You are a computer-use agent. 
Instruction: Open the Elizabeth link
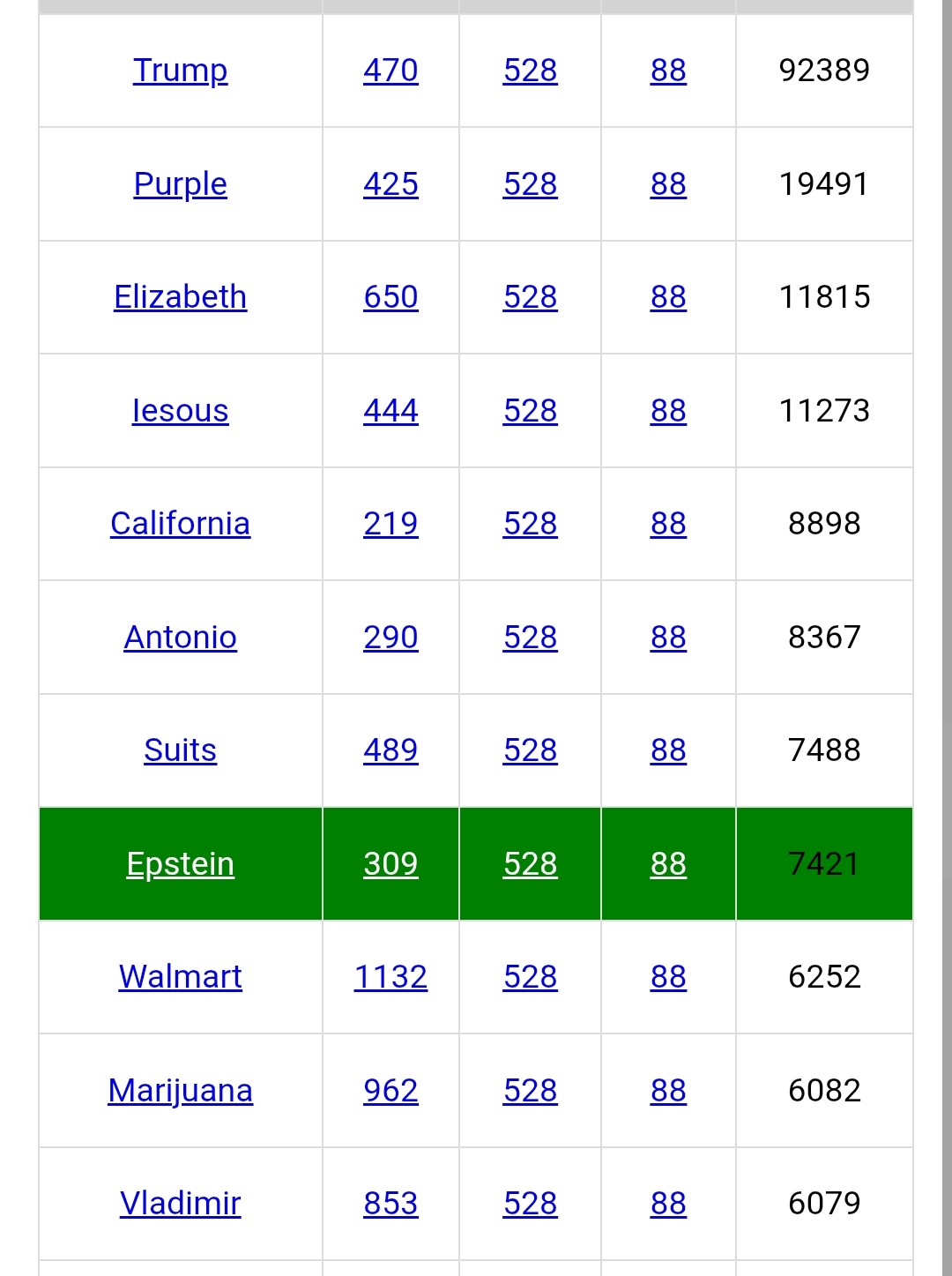(180, 297)
